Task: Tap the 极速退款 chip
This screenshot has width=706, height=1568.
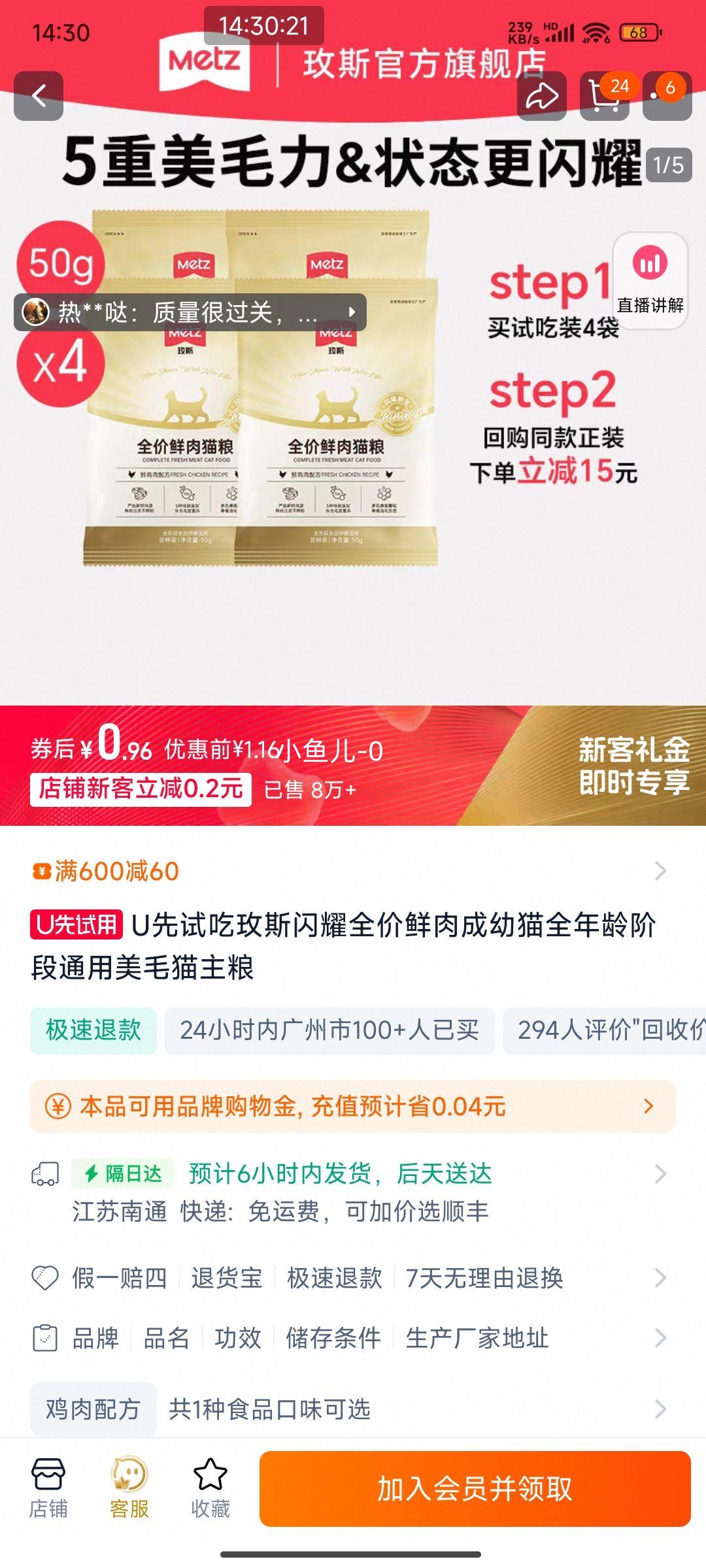Action: pyautogui.click(x=93, y=1030)
